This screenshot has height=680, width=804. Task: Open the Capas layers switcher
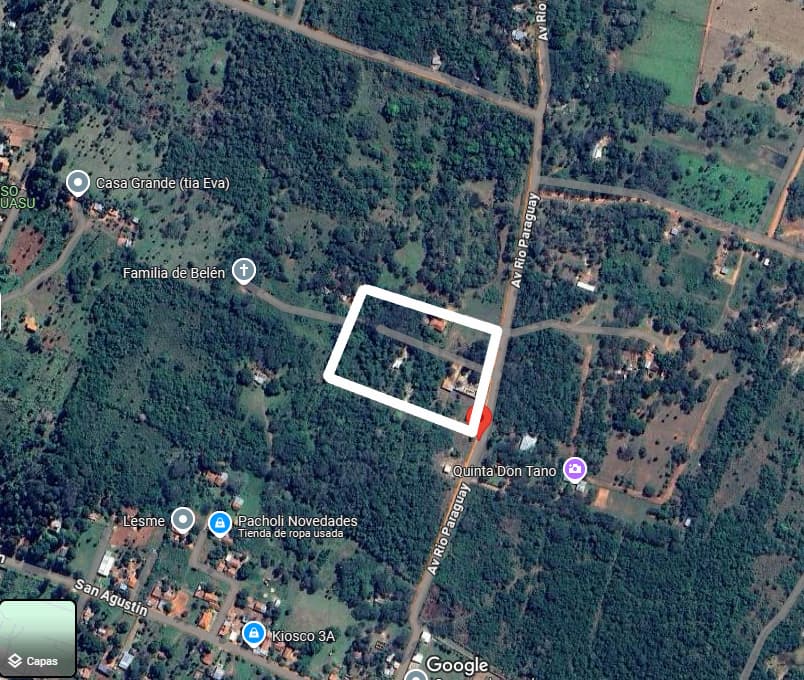tap(38, 638)
